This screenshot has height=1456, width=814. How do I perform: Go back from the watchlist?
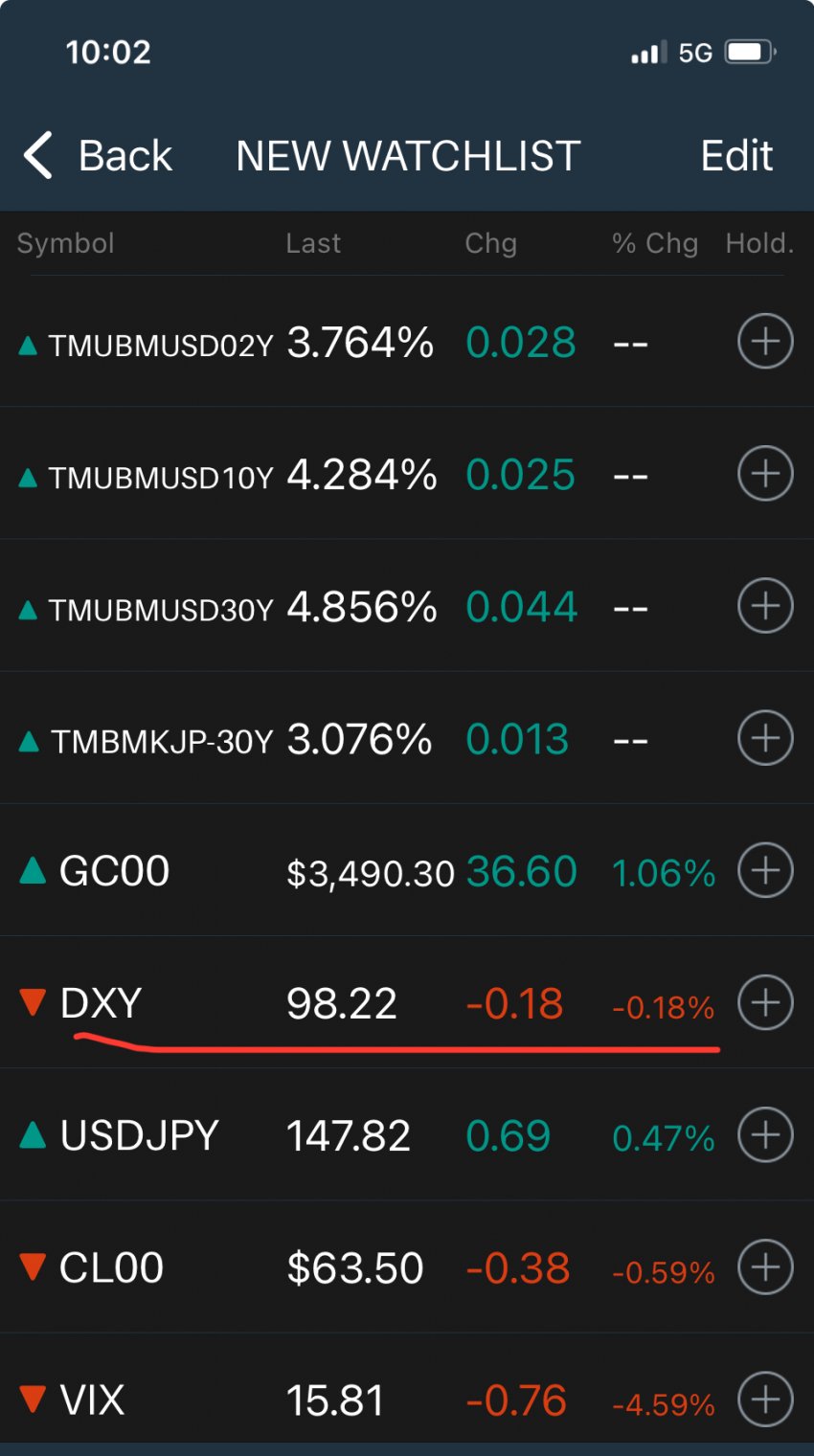(x=97, y=156)
